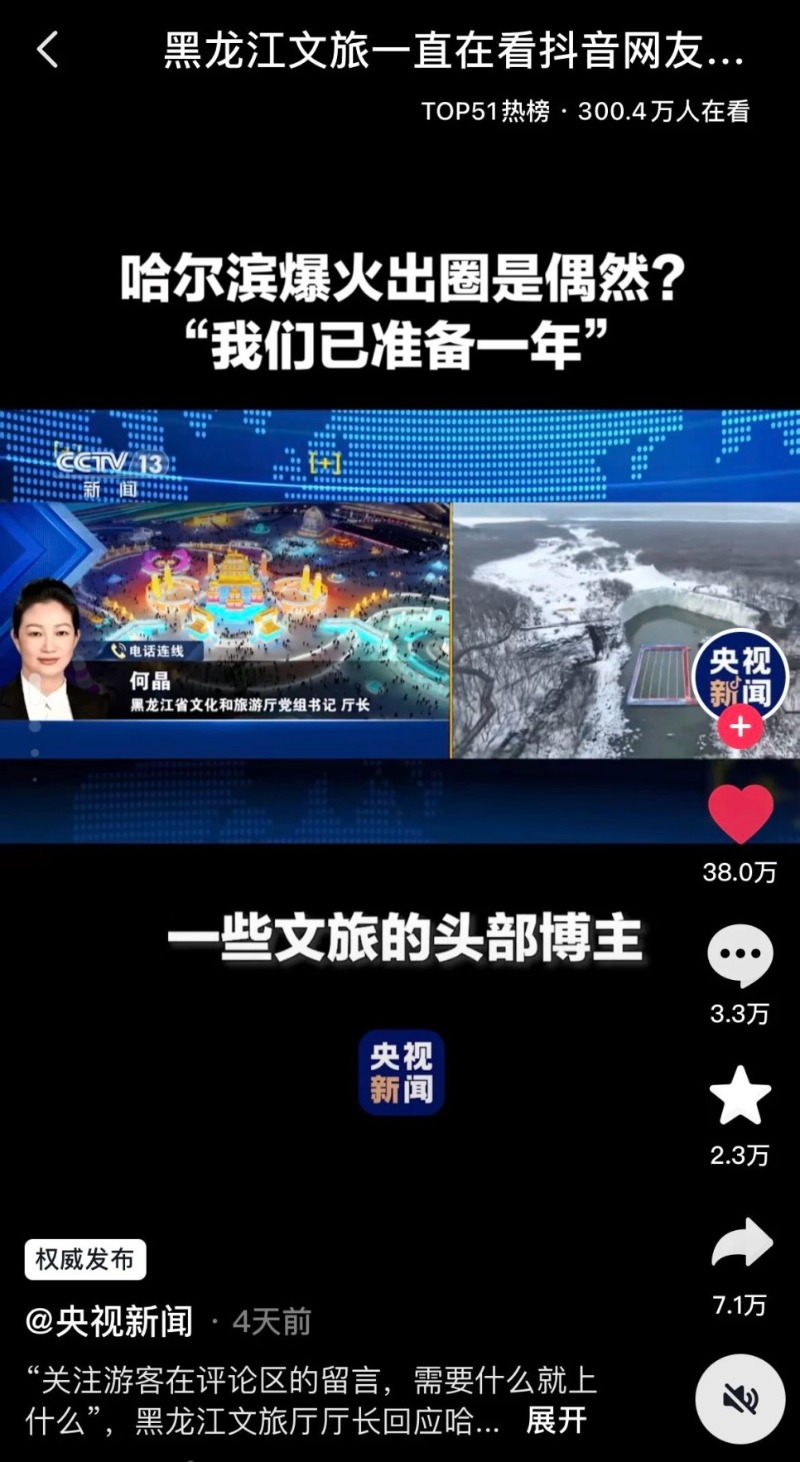Open the TOP51热榜 trending list

point(485,111)
